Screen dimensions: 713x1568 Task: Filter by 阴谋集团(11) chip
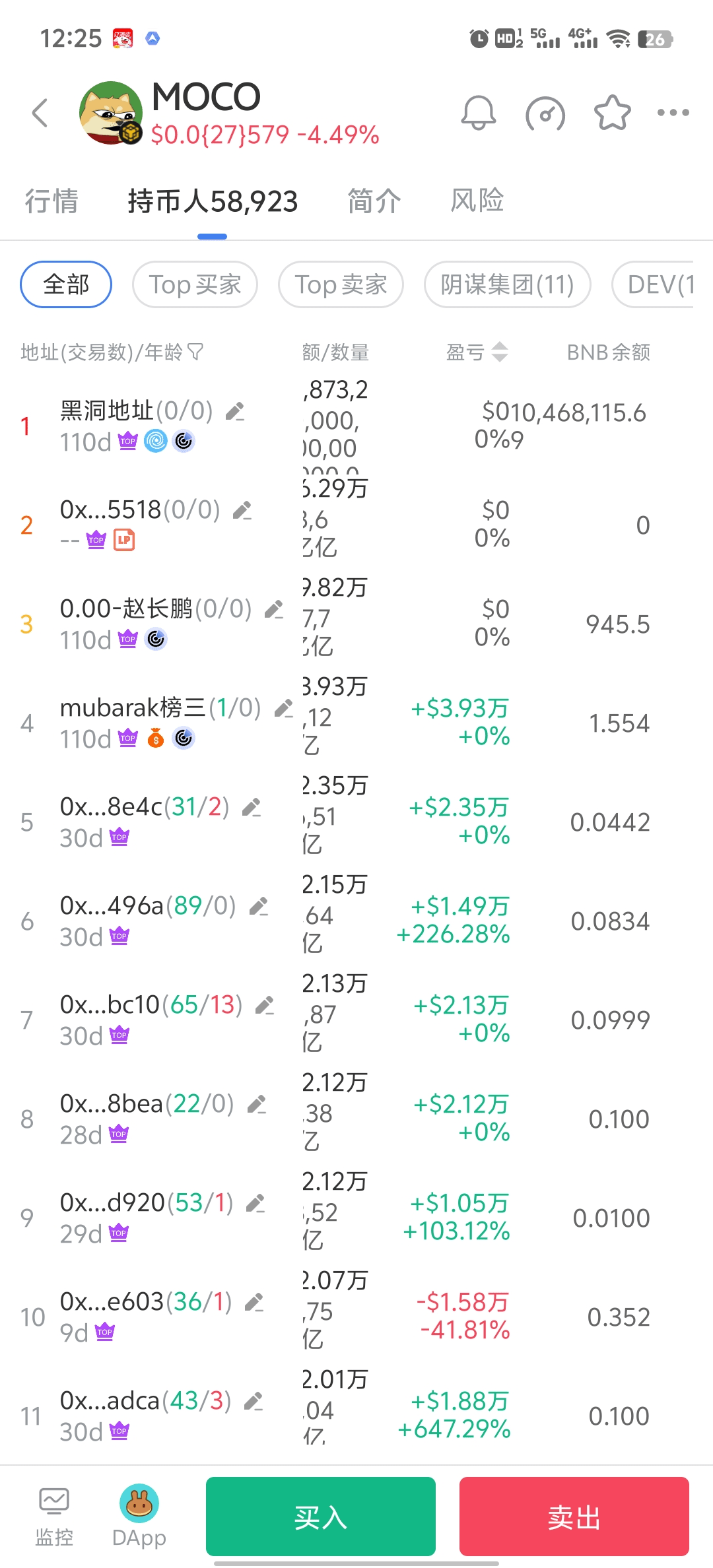[507, 284]
